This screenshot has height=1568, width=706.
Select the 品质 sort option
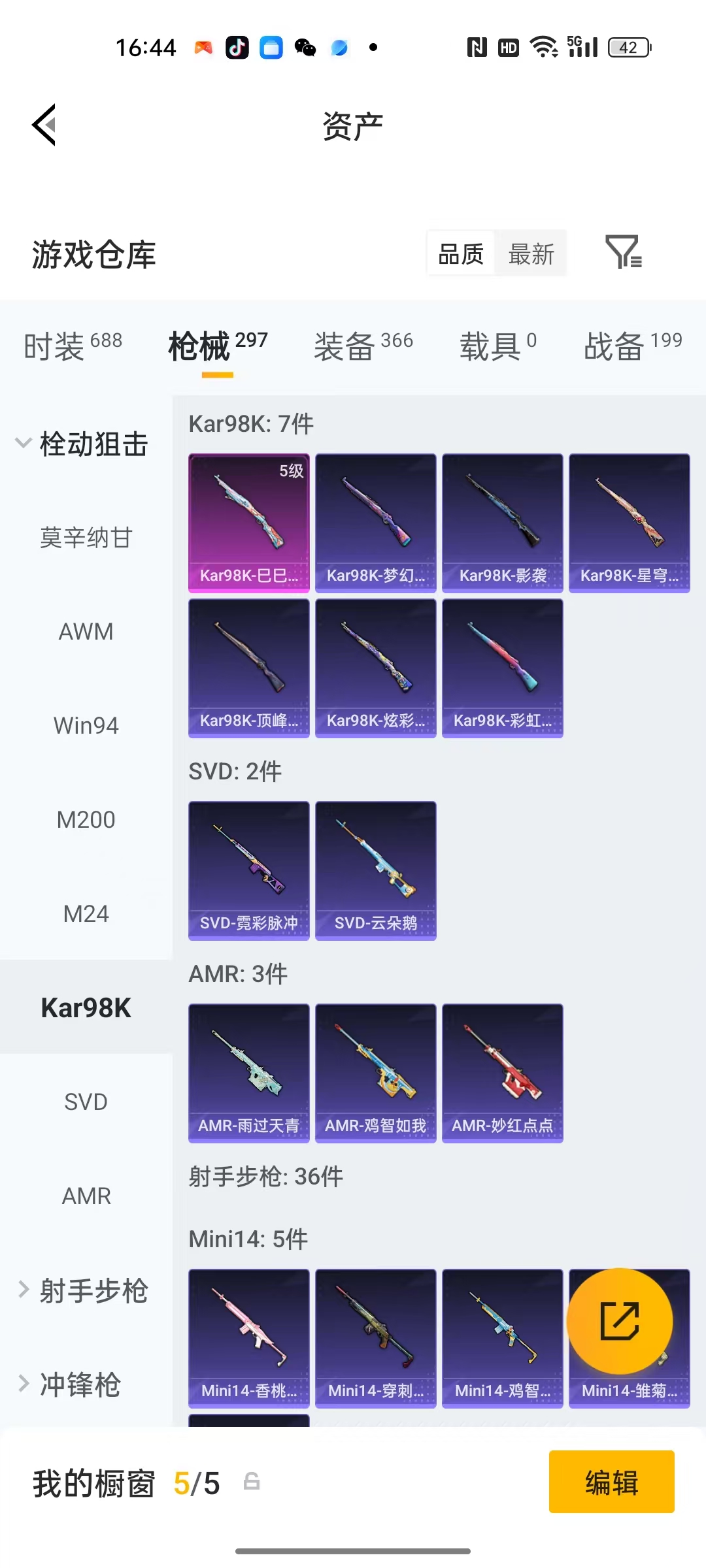tap(461, 253)
